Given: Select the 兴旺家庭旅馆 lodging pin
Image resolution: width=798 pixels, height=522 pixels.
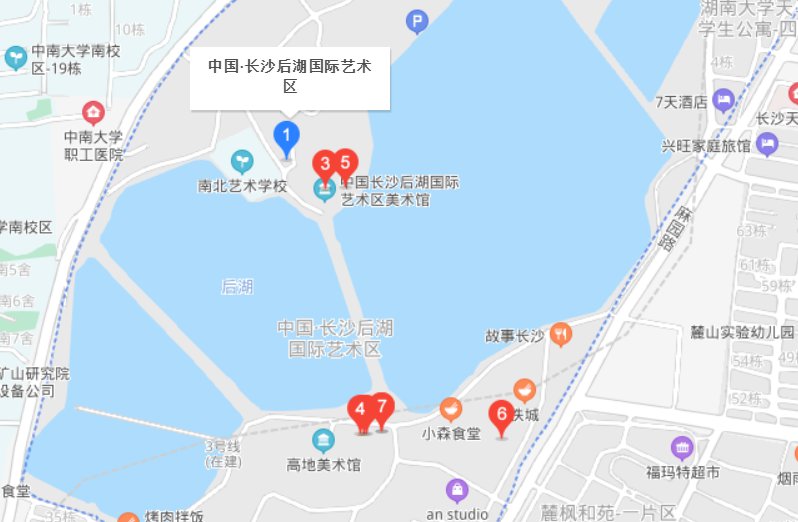Looking at the screenshot, I should (767, 146).
